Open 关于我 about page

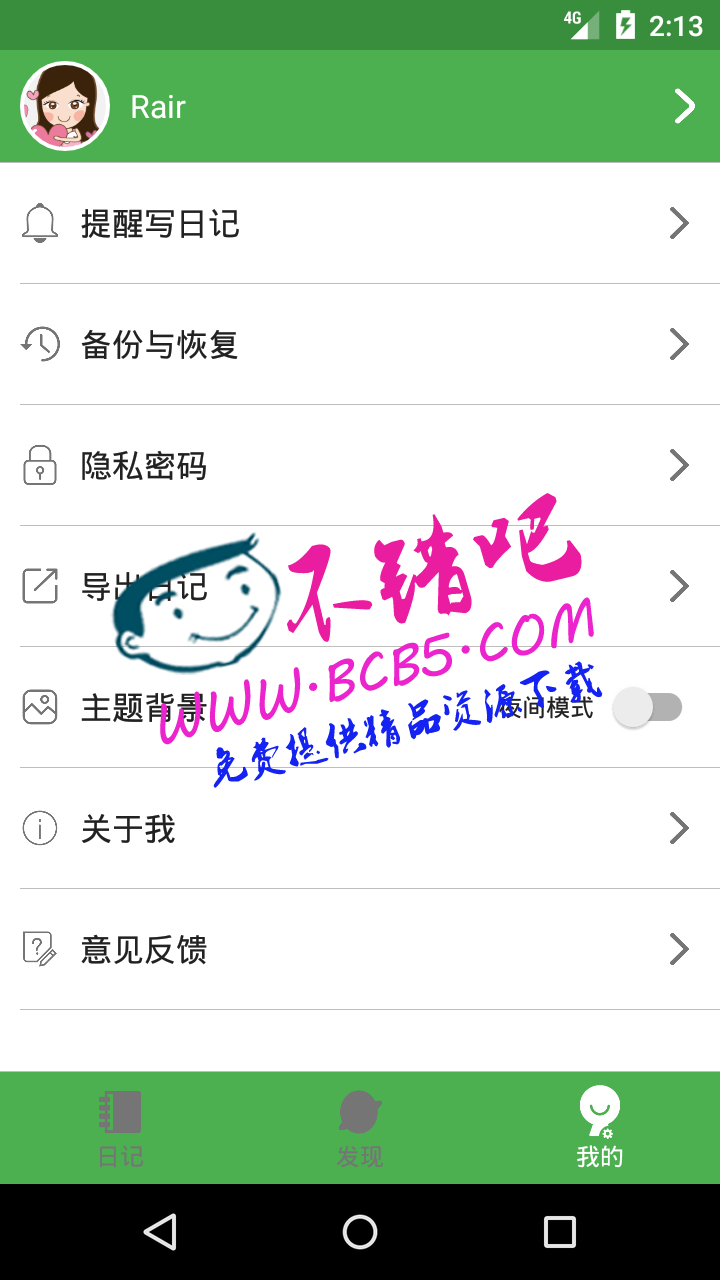coord(360,828)
